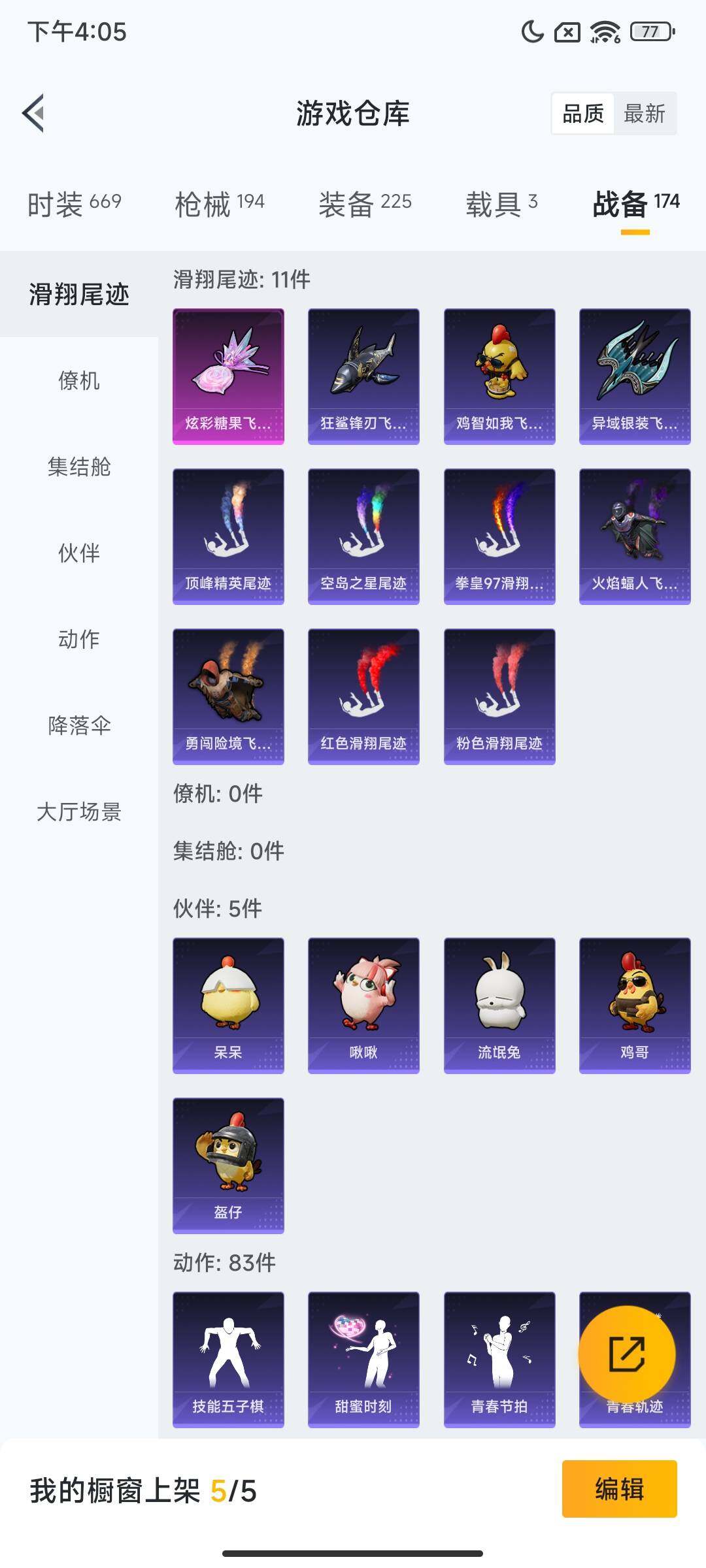Jump to the 僚机 category

point(78,382)
